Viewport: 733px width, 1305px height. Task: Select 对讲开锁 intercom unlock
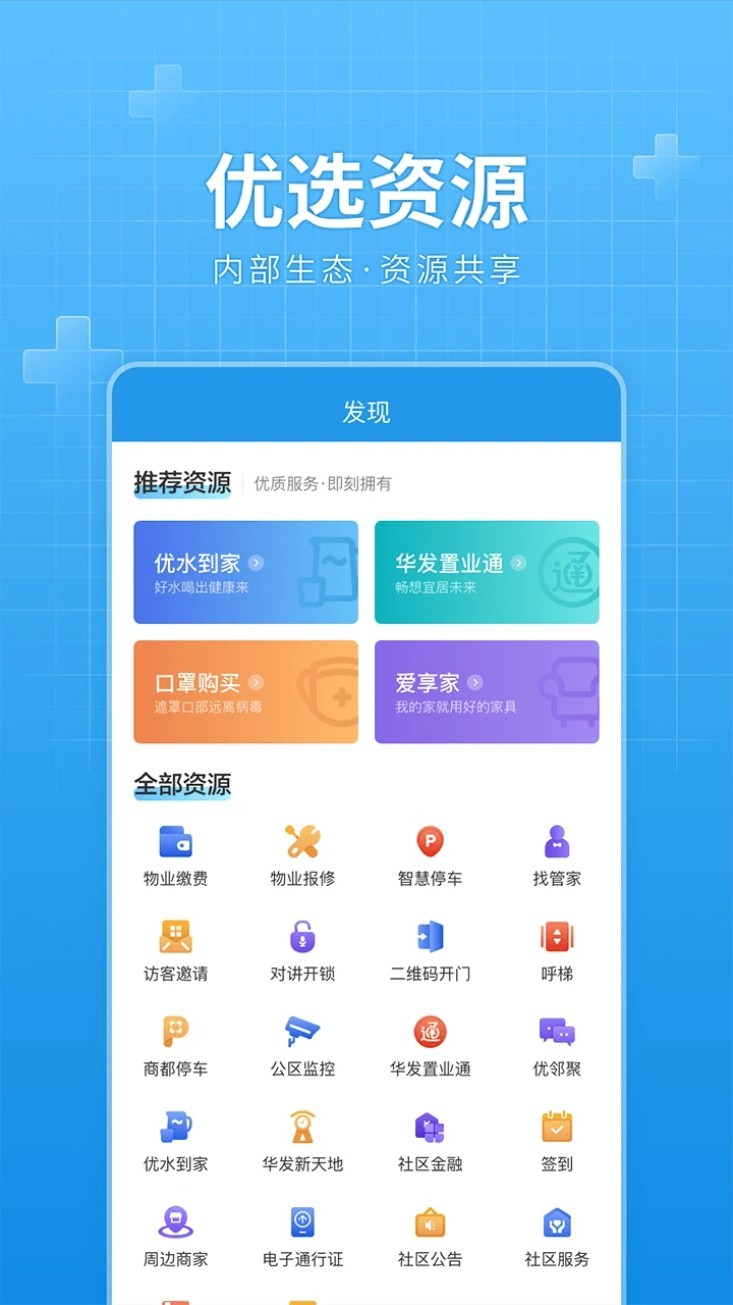[301, 937]
